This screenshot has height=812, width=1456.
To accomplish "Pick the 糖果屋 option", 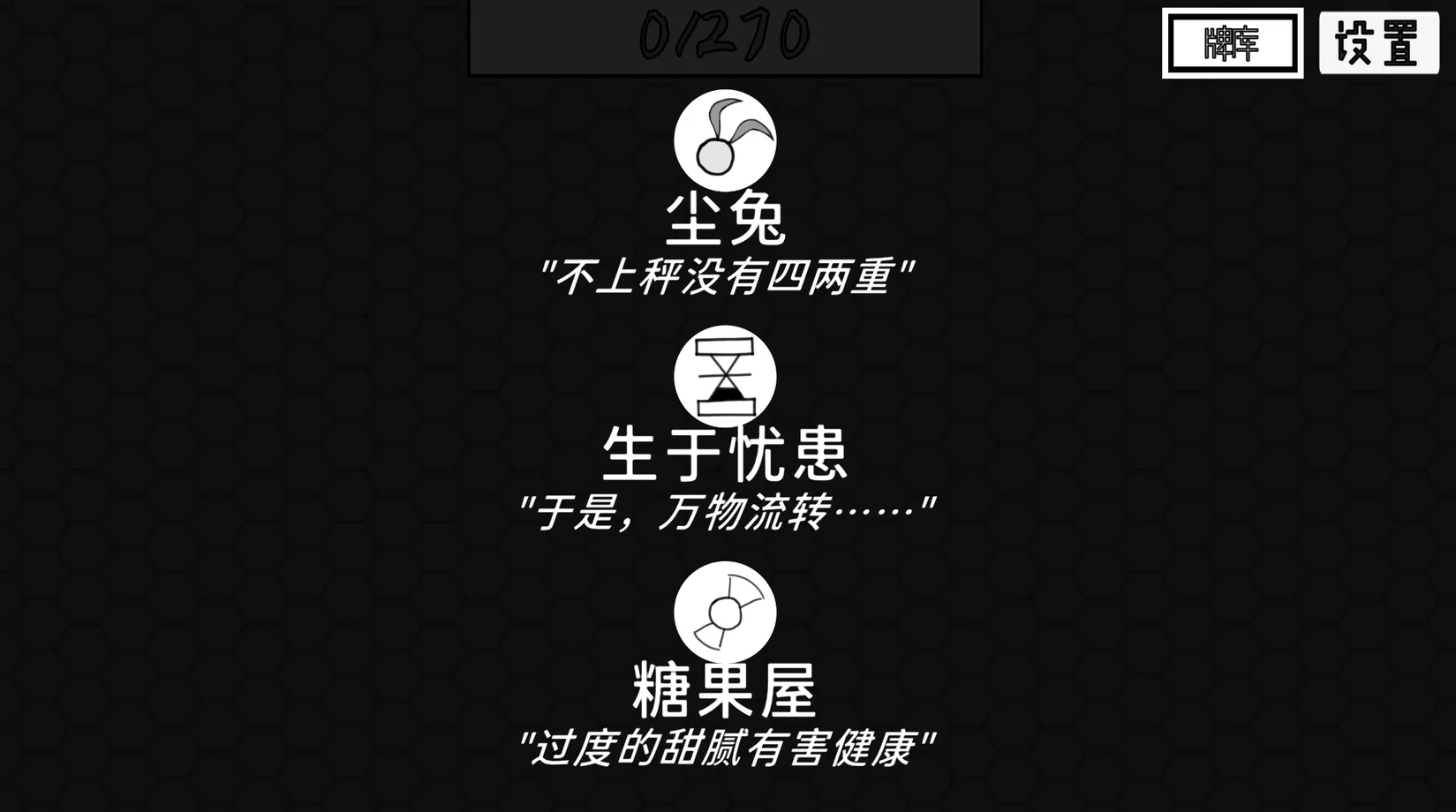I will (725, 613).
